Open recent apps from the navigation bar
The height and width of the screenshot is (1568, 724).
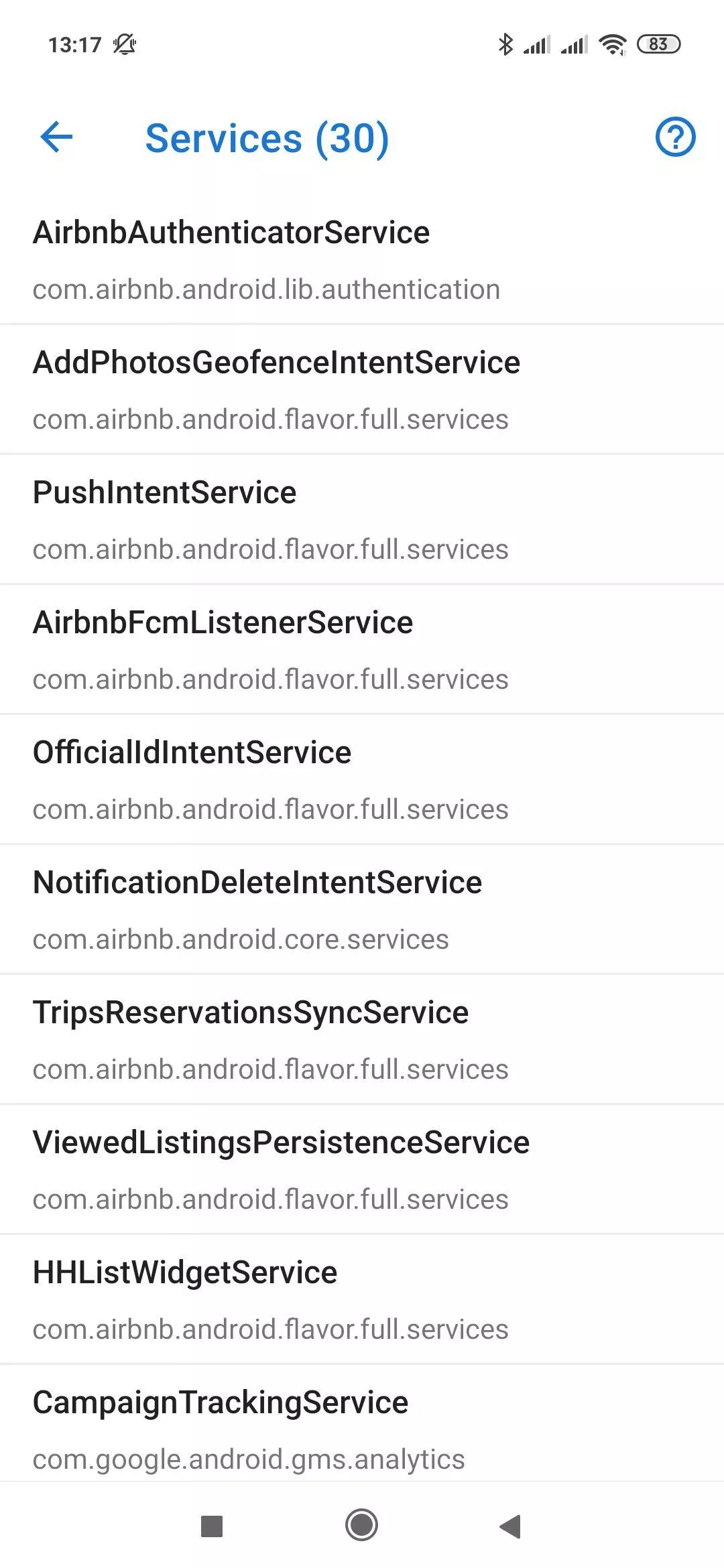click(x=212, y=1526)
